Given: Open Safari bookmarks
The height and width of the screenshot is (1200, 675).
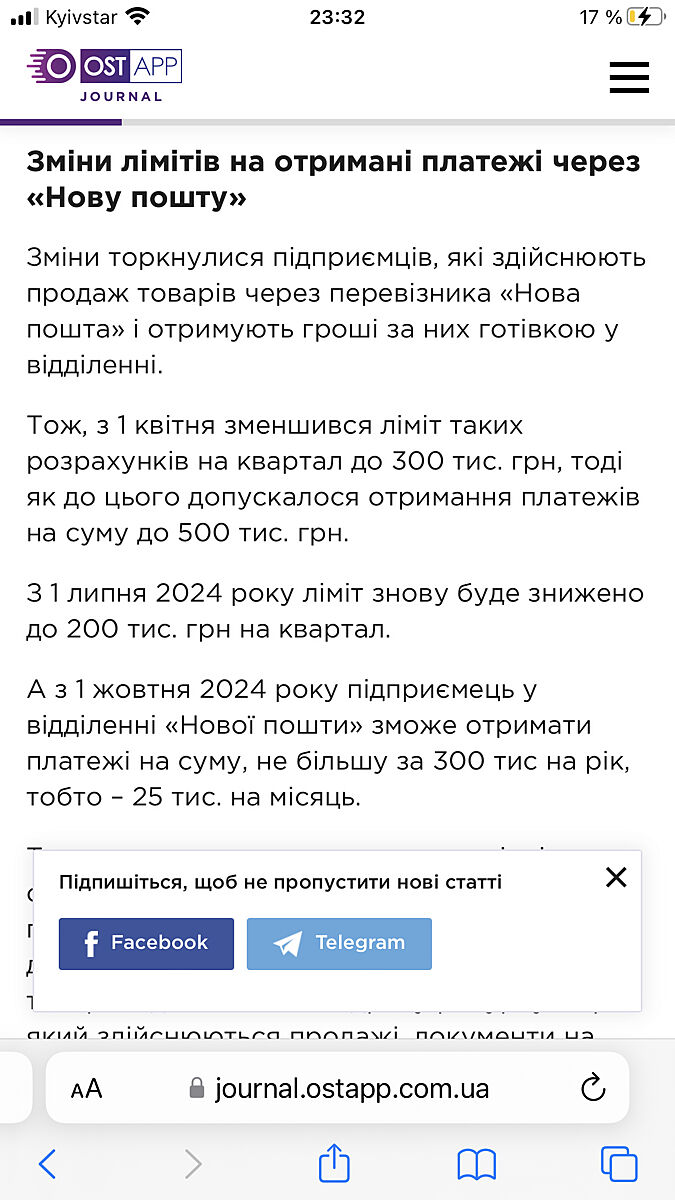Looking at the screenshot, I should 477,1164.
